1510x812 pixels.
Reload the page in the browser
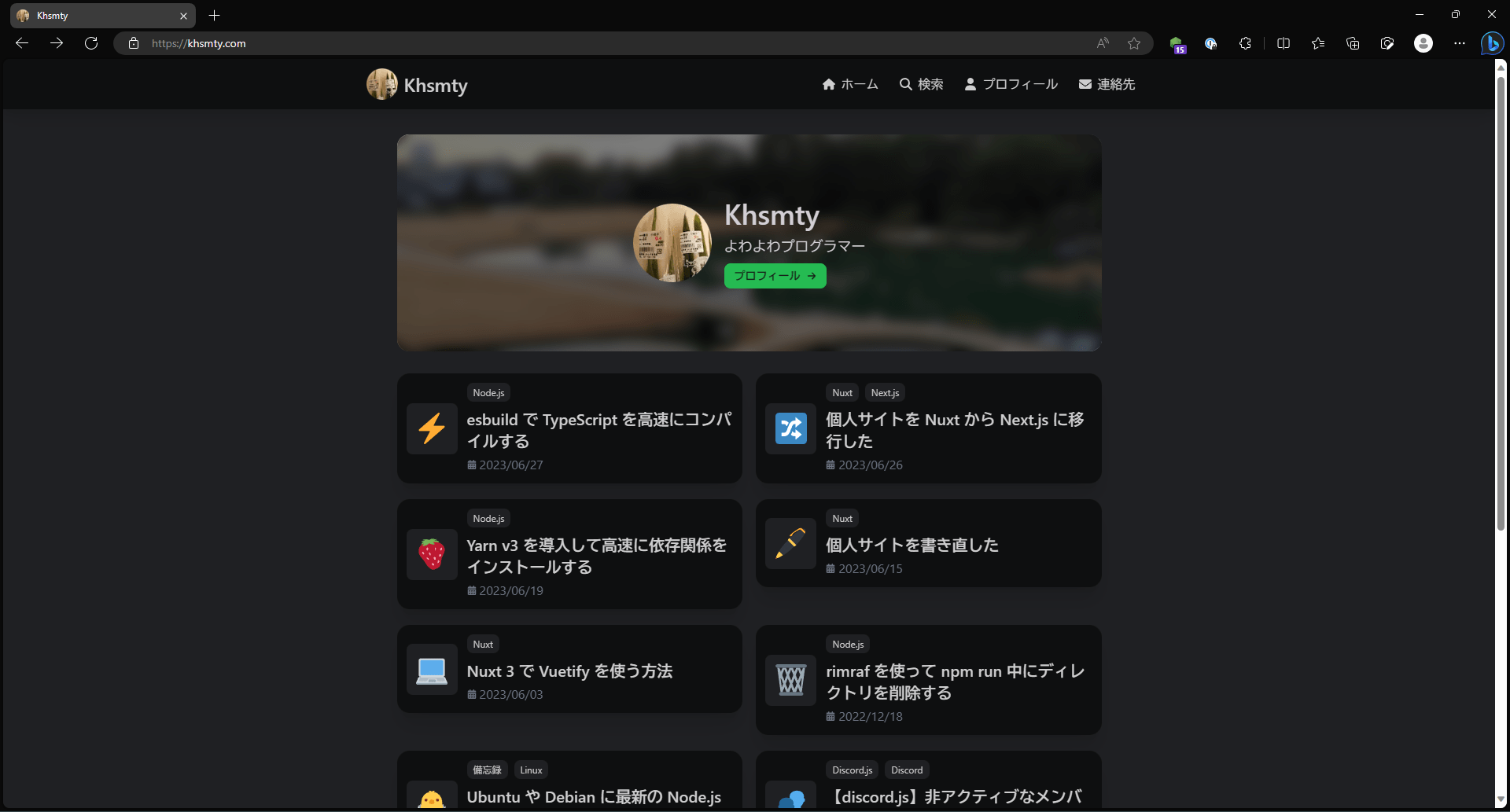91,43
